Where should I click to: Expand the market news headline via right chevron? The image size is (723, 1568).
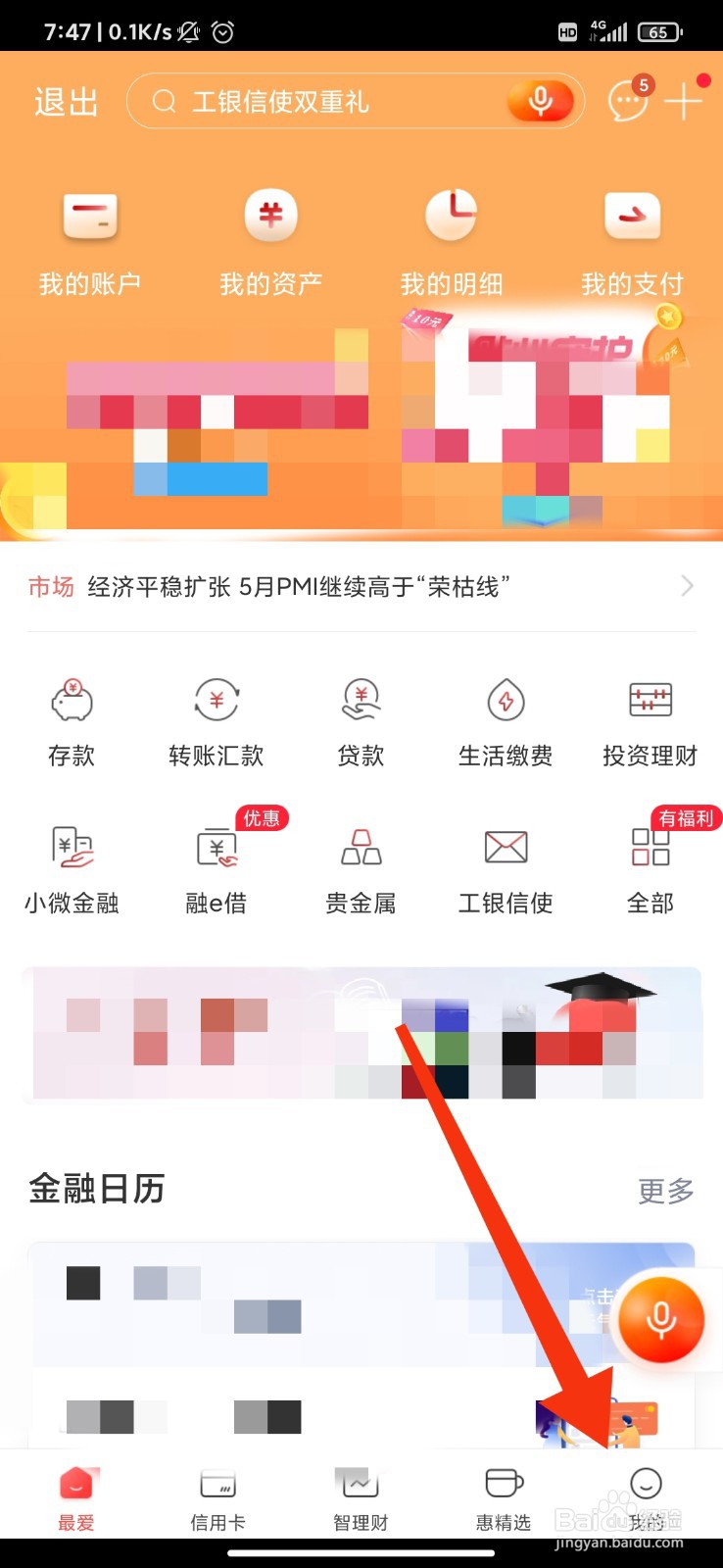(x=687, y=586)
